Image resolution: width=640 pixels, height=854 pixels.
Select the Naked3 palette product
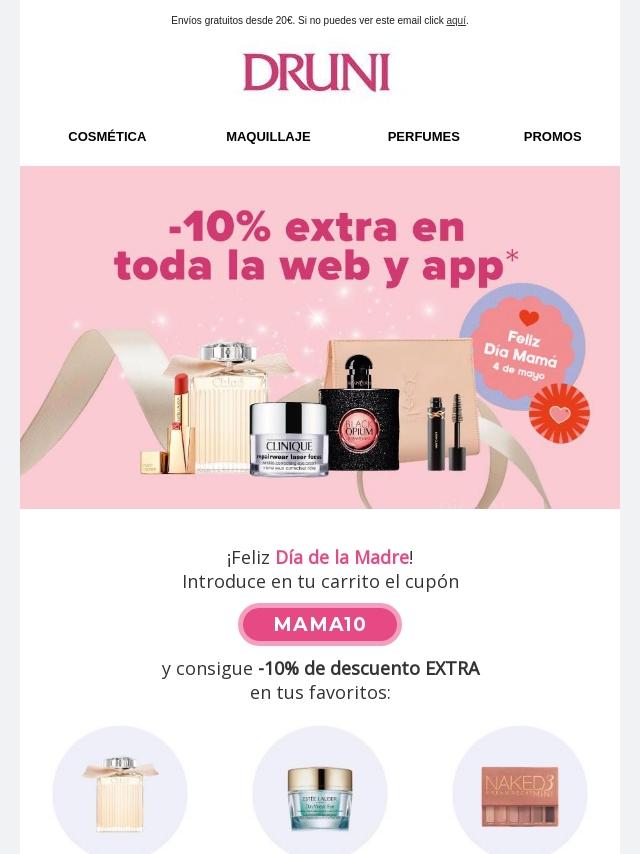click(520, 793)
